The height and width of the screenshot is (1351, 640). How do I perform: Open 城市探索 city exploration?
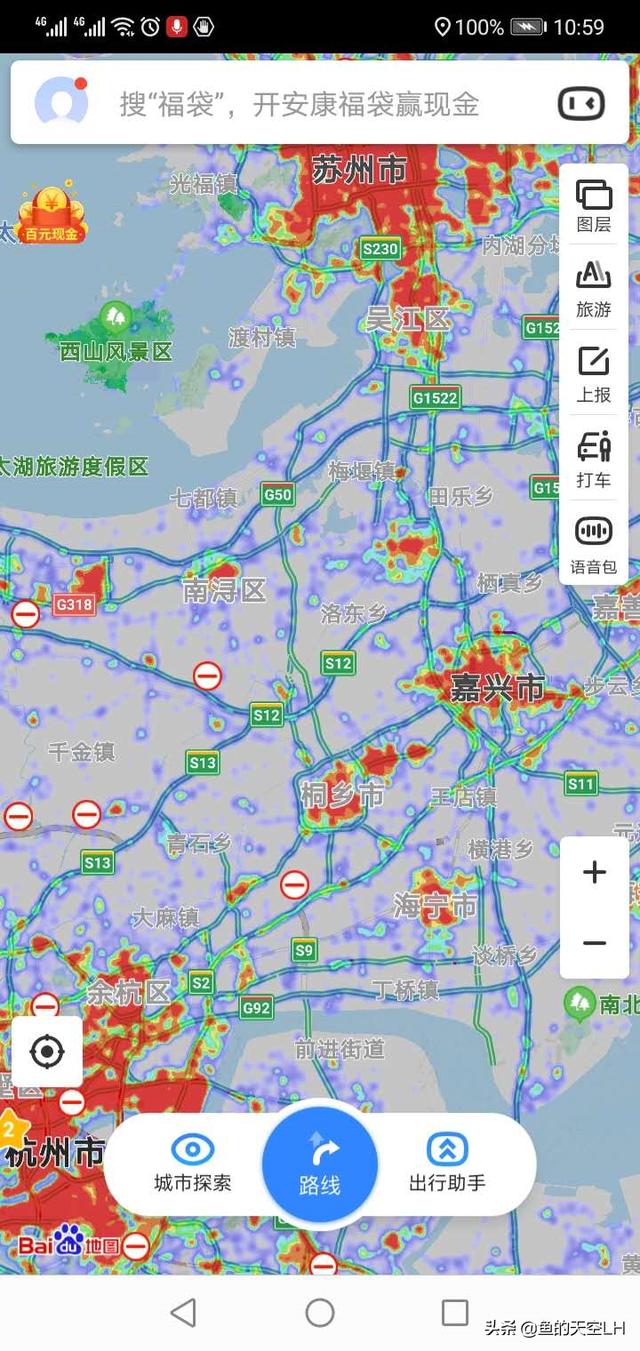point(193,1164)
